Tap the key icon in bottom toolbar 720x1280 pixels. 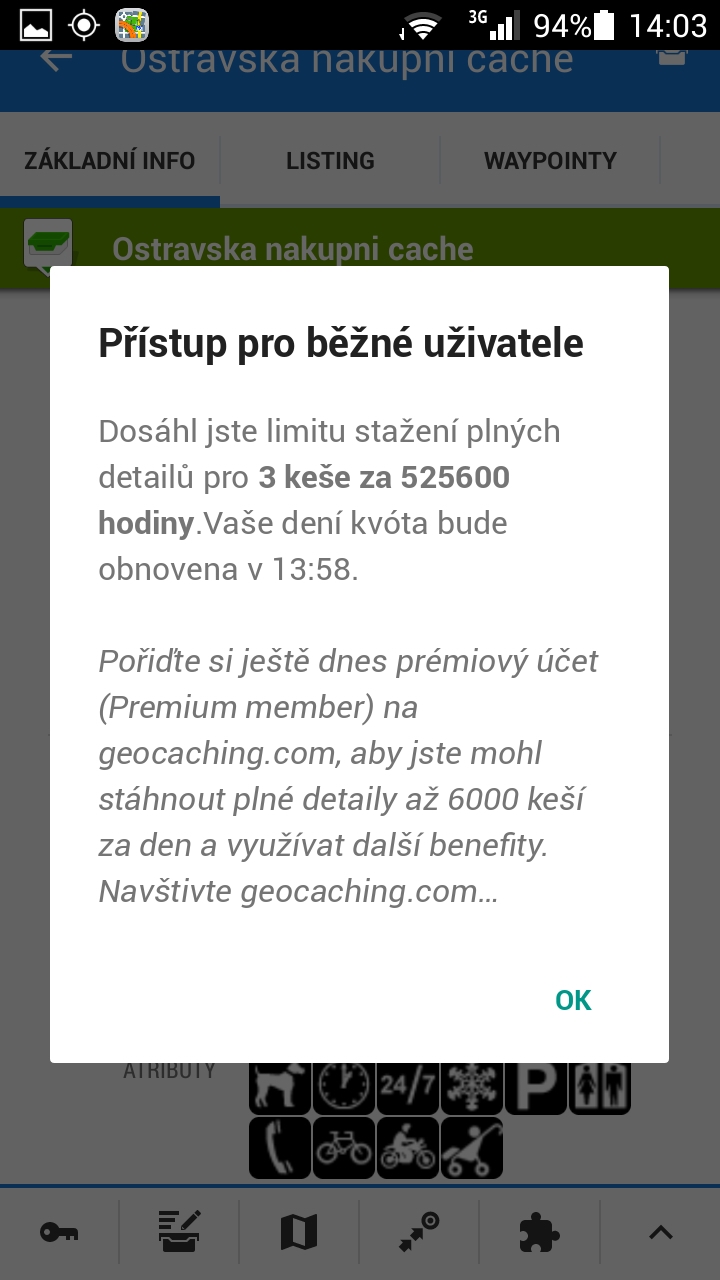pos(58,1232)
